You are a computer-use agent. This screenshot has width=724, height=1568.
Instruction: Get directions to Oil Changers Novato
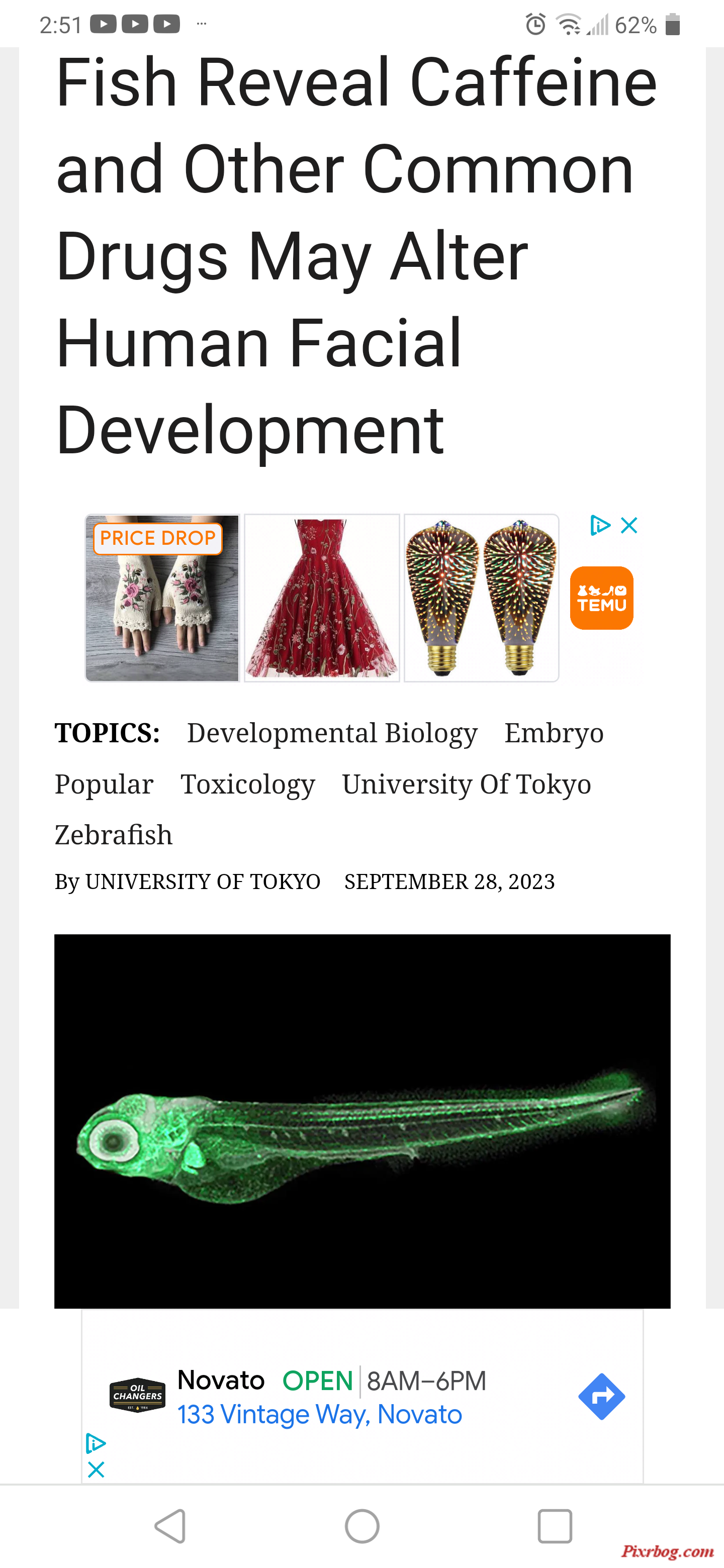click(602, 1396)
